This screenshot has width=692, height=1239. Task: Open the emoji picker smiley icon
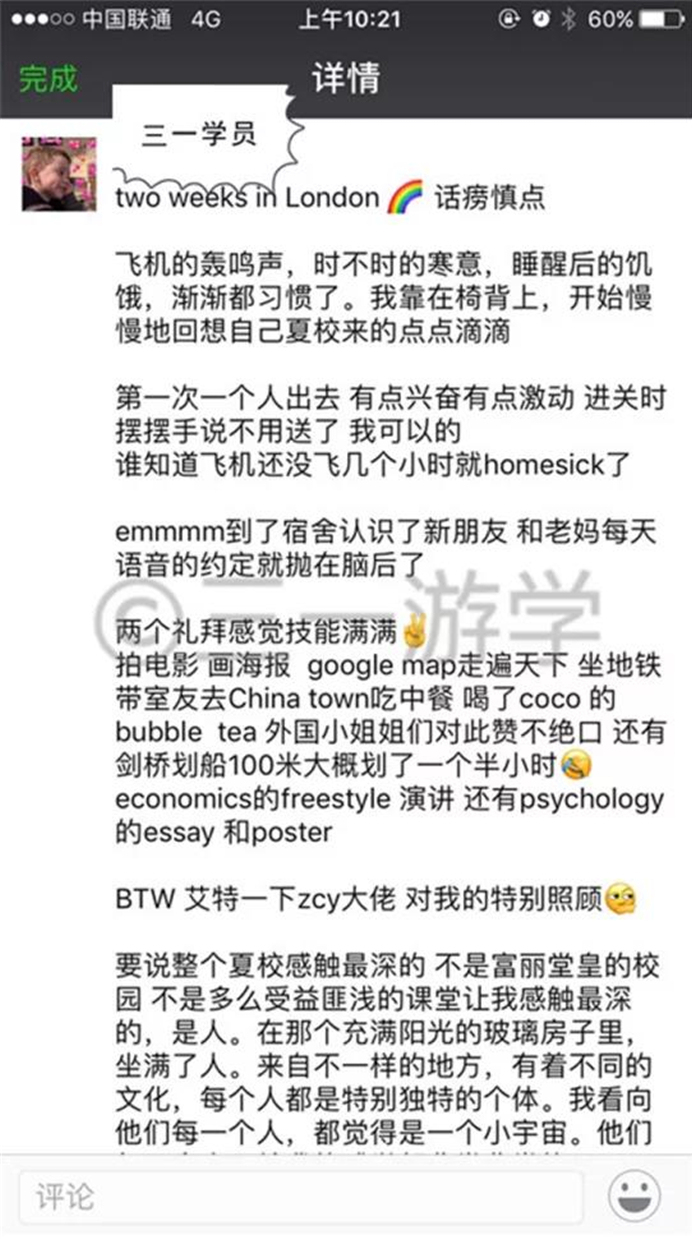[634, 1197]
